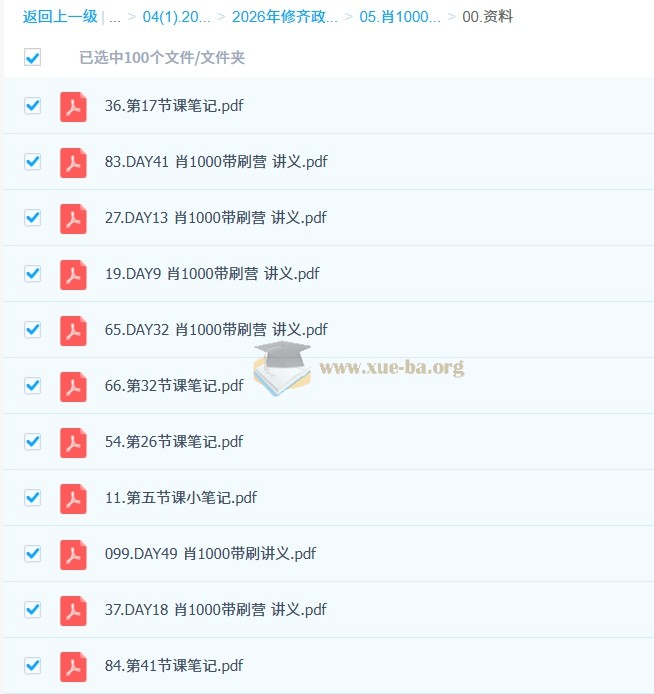This screenshot has width=654, height=694.
Task: Toggle the select-all checkbox
Action: click(x=32, y=57)
